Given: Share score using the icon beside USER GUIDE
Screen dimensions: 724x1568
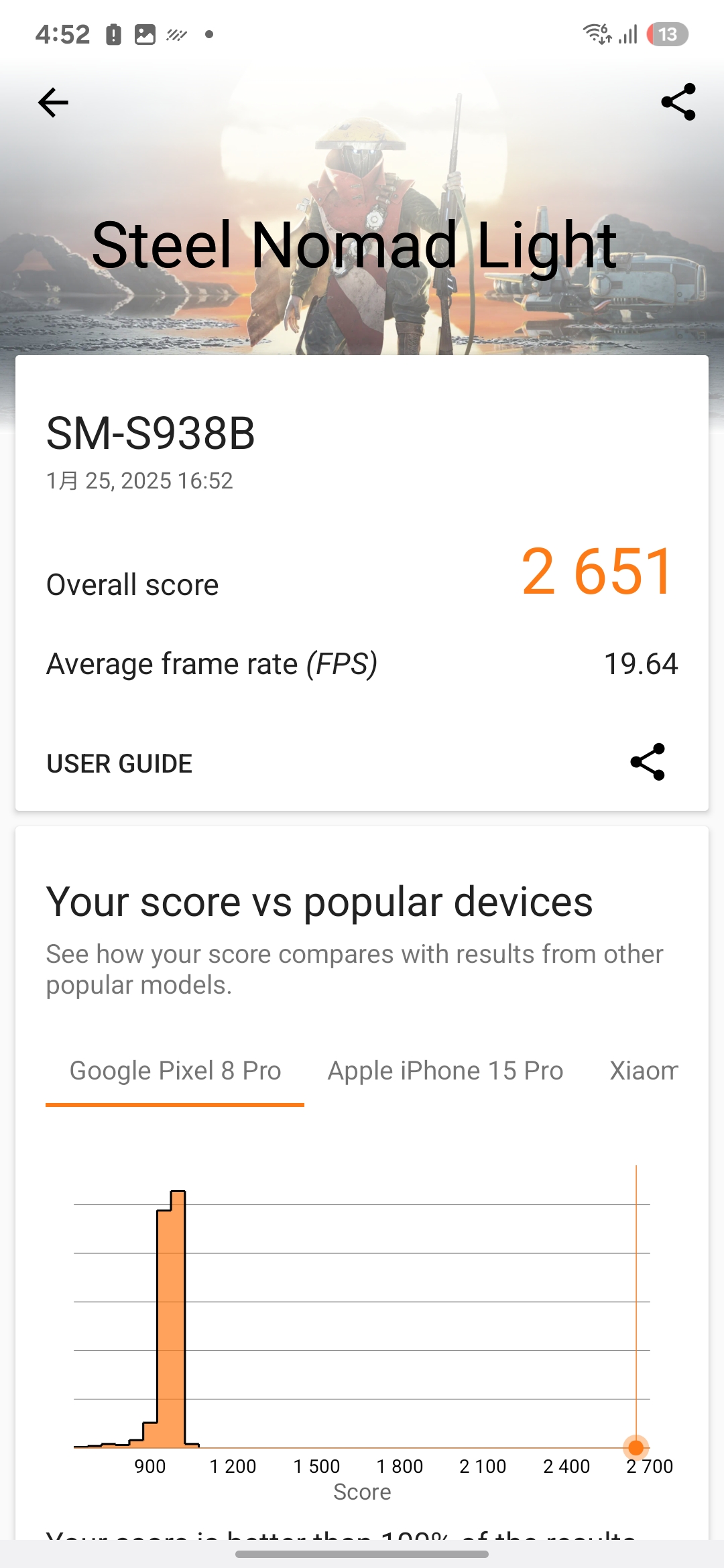Looking at the screenshot, I should [x=648, y=762].
